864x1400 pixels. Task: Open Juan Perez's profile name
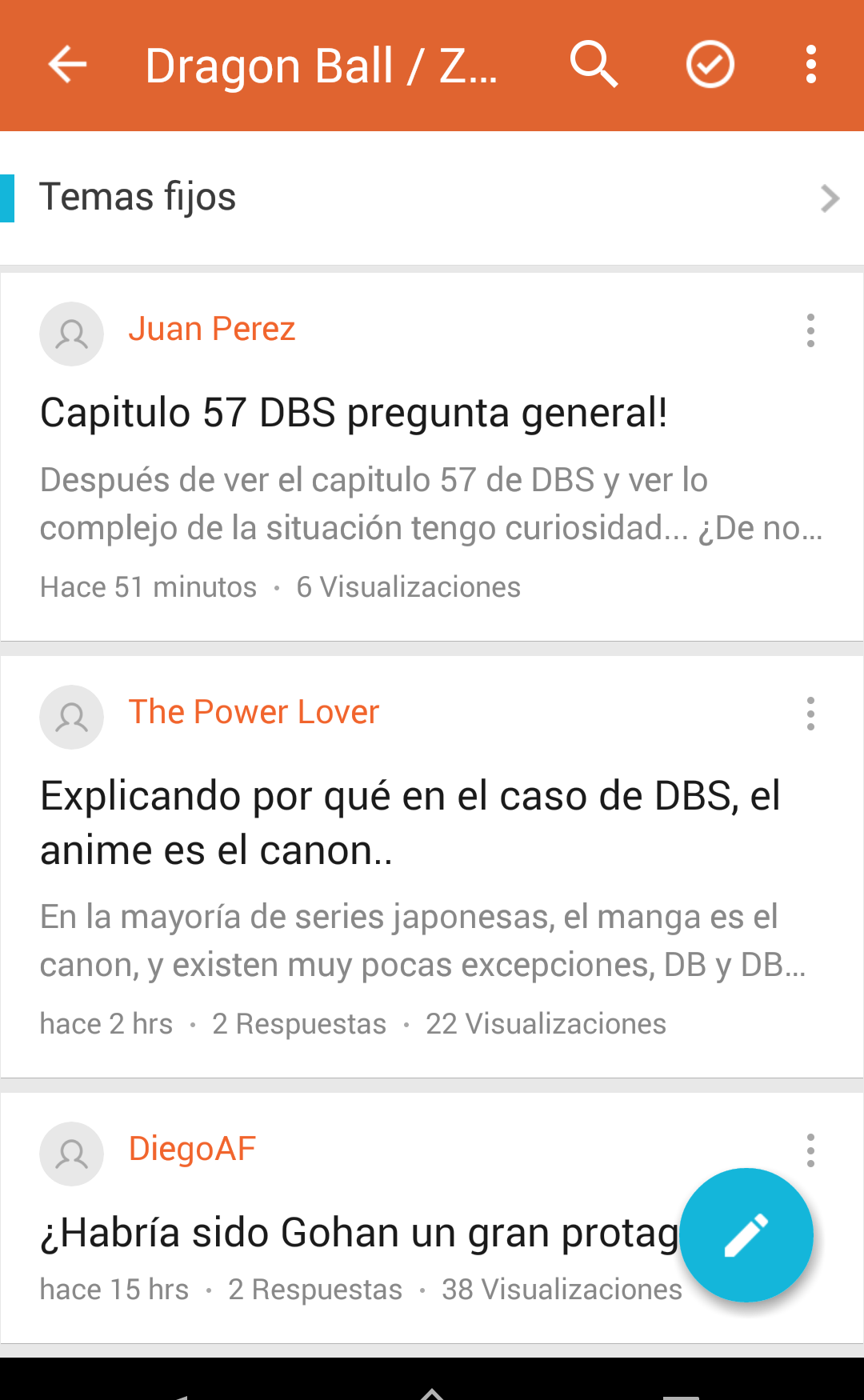pyautogui.click(x=212, y=329)
